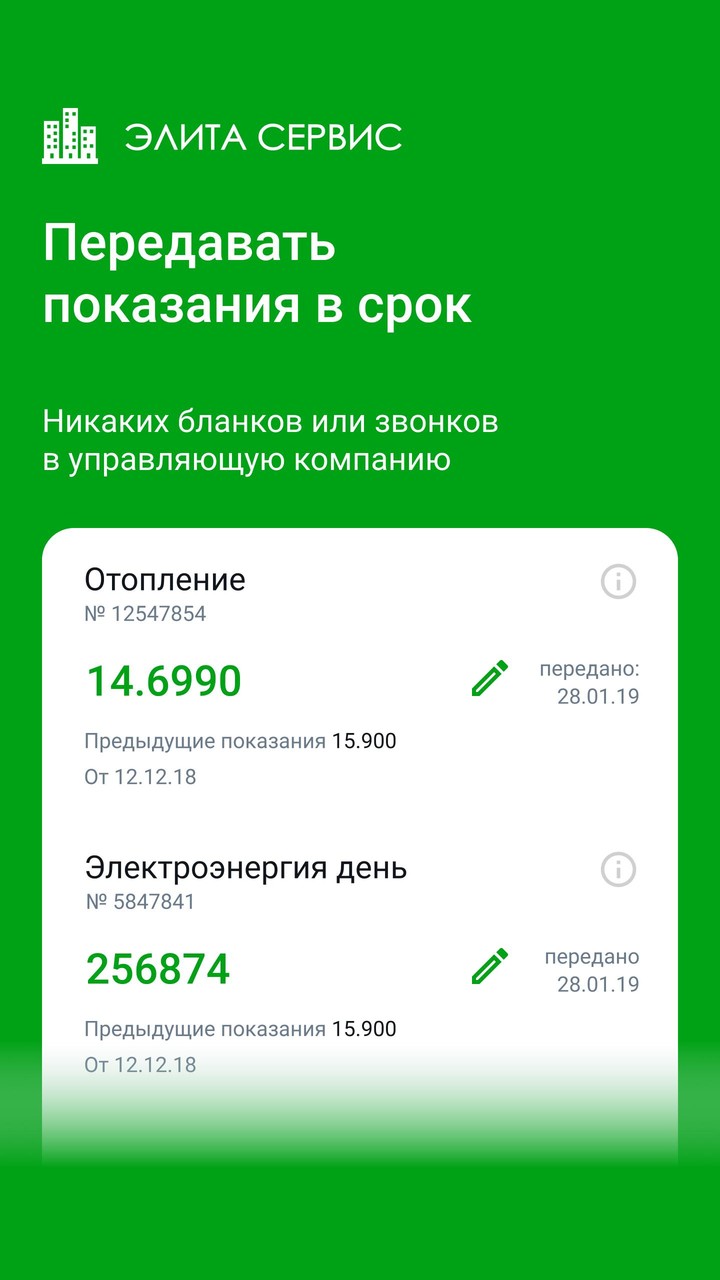This screenshot has width=720, height=1280.
Task: Select the pencil edit icon for Отопление reading
Action: 489,678
